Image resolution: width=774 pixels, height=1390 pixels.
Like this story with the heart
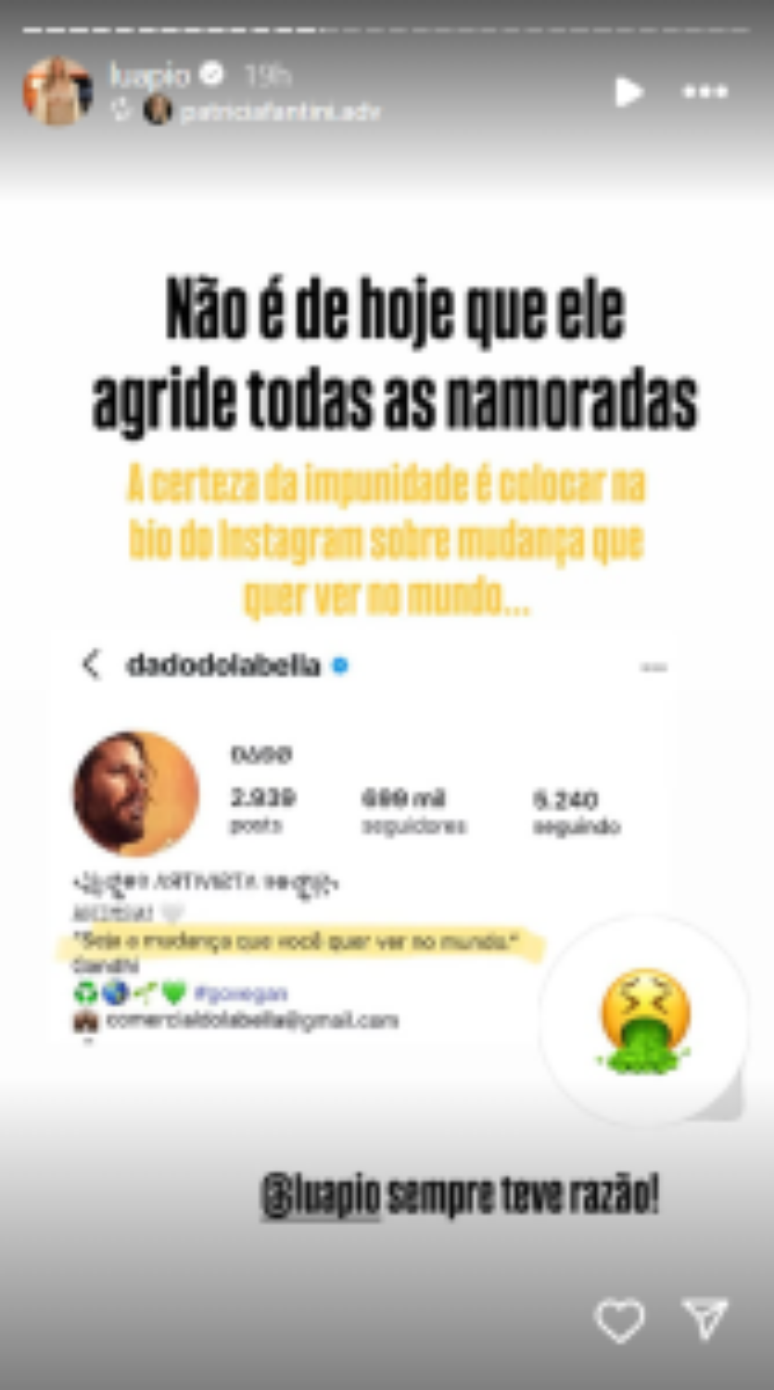[620, 1320]
